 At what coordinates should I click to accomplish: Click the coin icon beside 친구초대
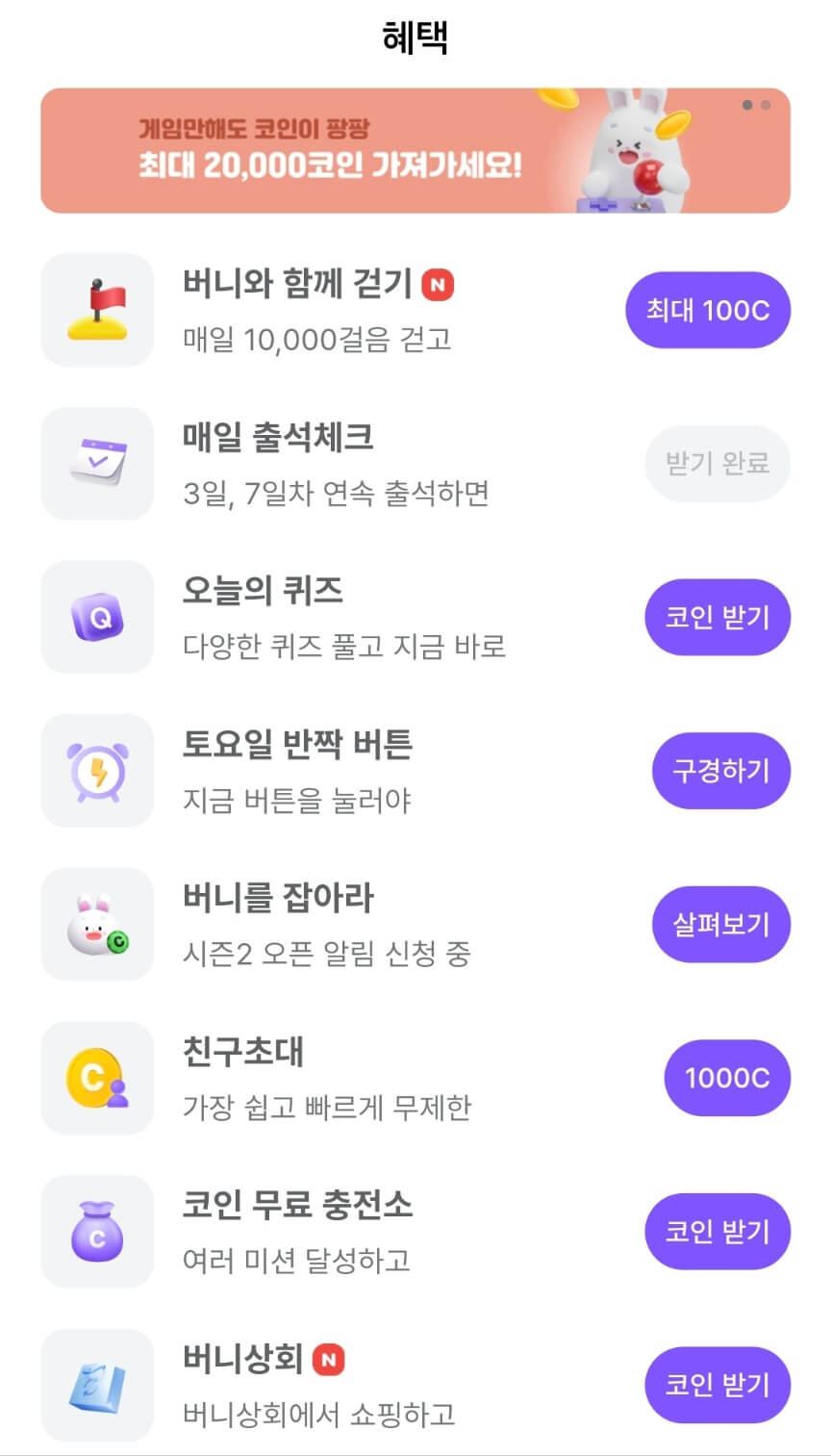coord(97,1078)
